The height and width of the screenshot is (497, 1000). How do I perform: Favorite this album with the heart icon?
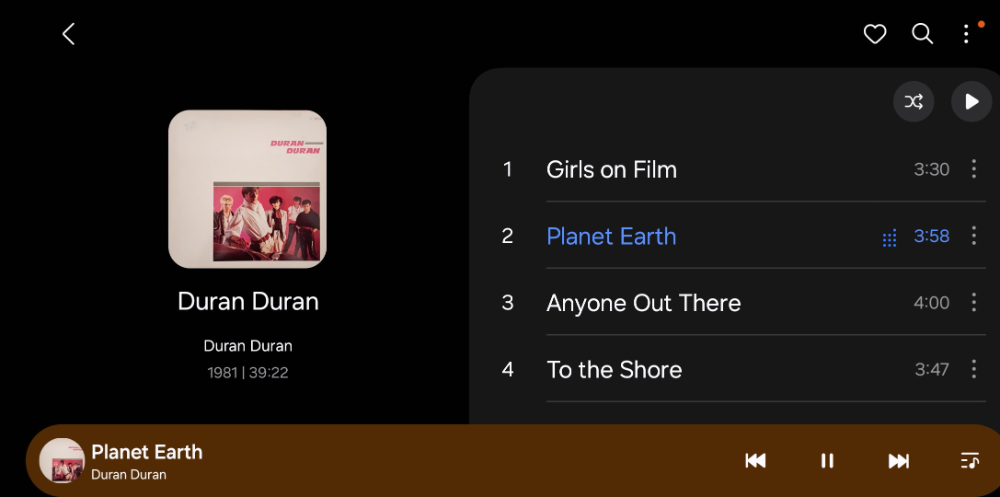click(875, 34)
